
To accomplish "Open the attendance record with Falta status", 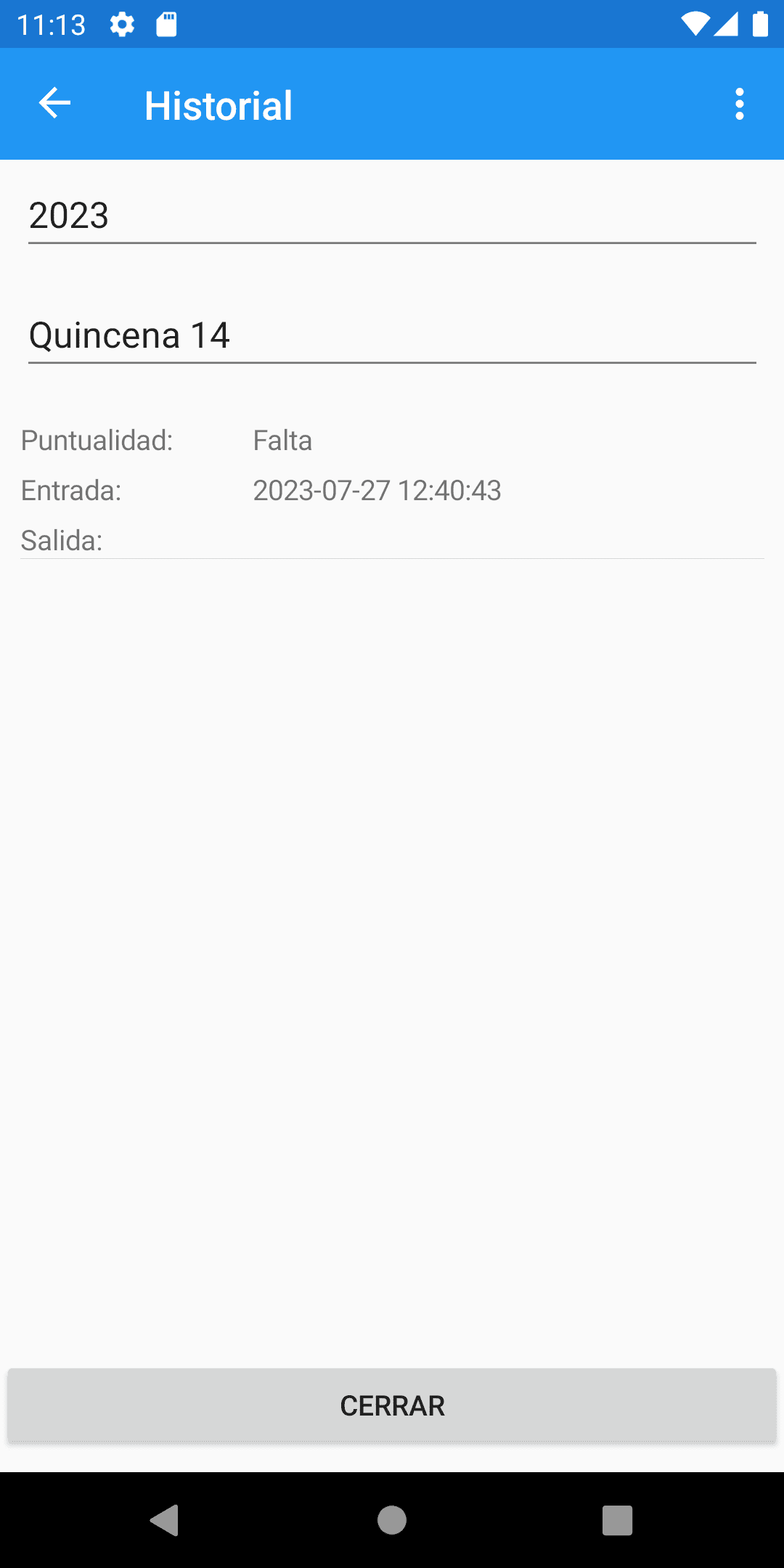I will click(x=392, y=490).
